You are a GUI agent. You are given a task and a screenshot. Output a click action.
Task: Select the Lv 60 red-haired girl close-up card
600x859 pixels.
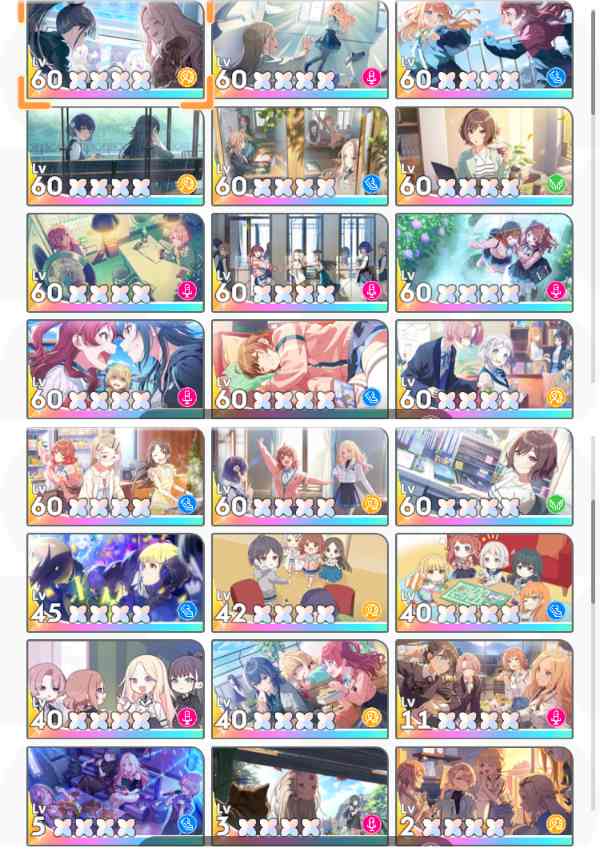point(115,368)
